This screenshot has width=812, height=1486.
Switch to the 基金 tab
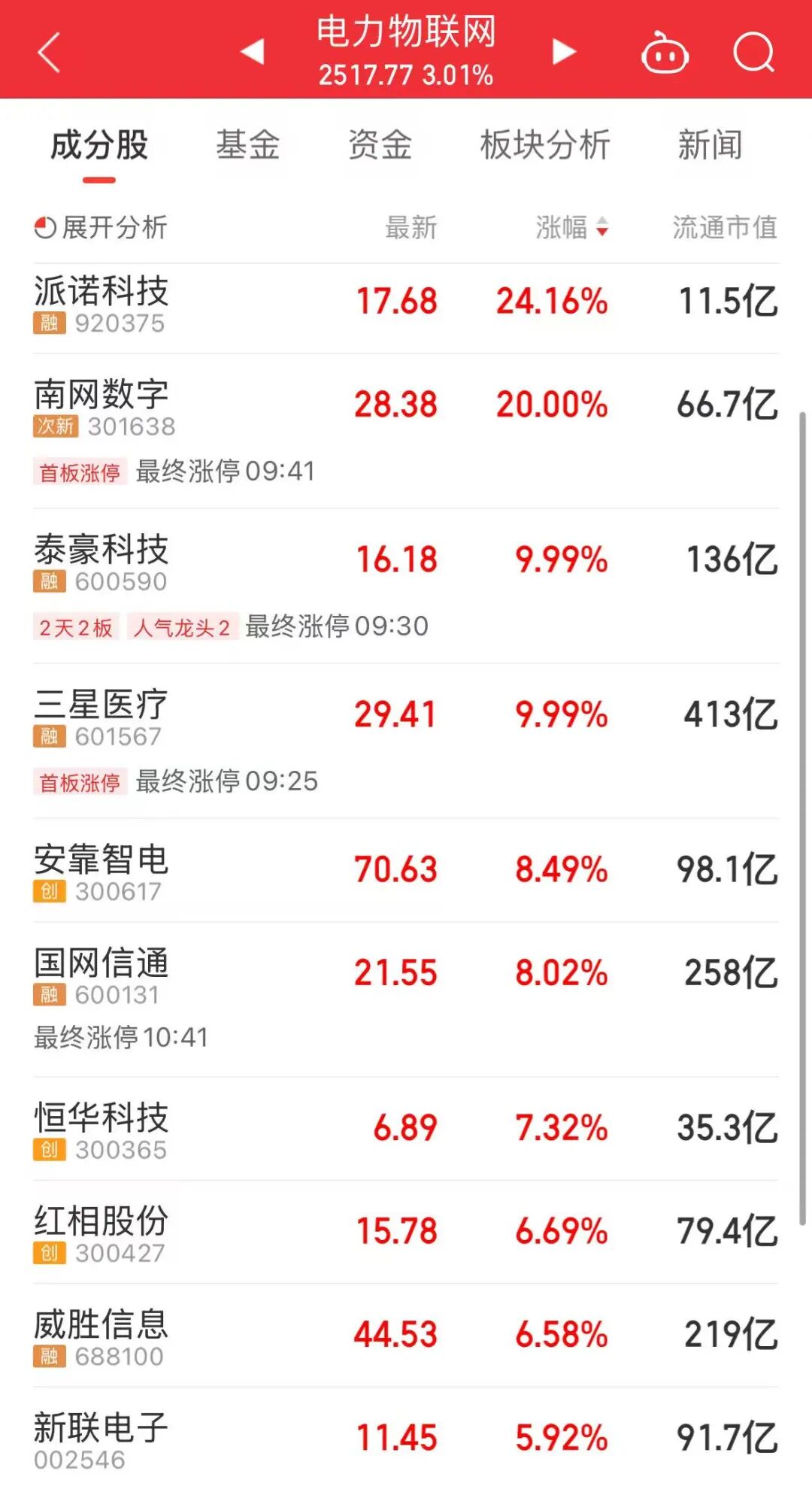[x=247, y=145]
